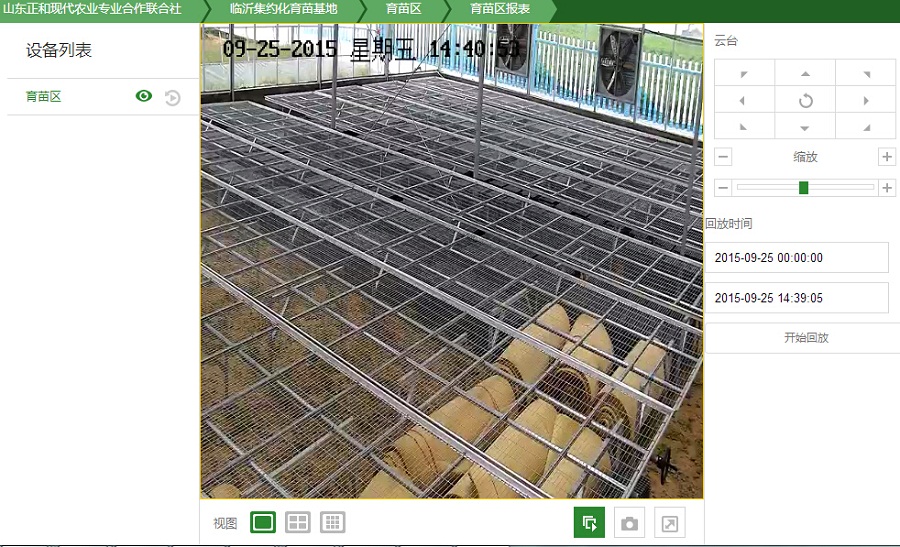Screen dimensions: 900x547
Task: Open playback icon next to 育苗区
Action: 172,97
